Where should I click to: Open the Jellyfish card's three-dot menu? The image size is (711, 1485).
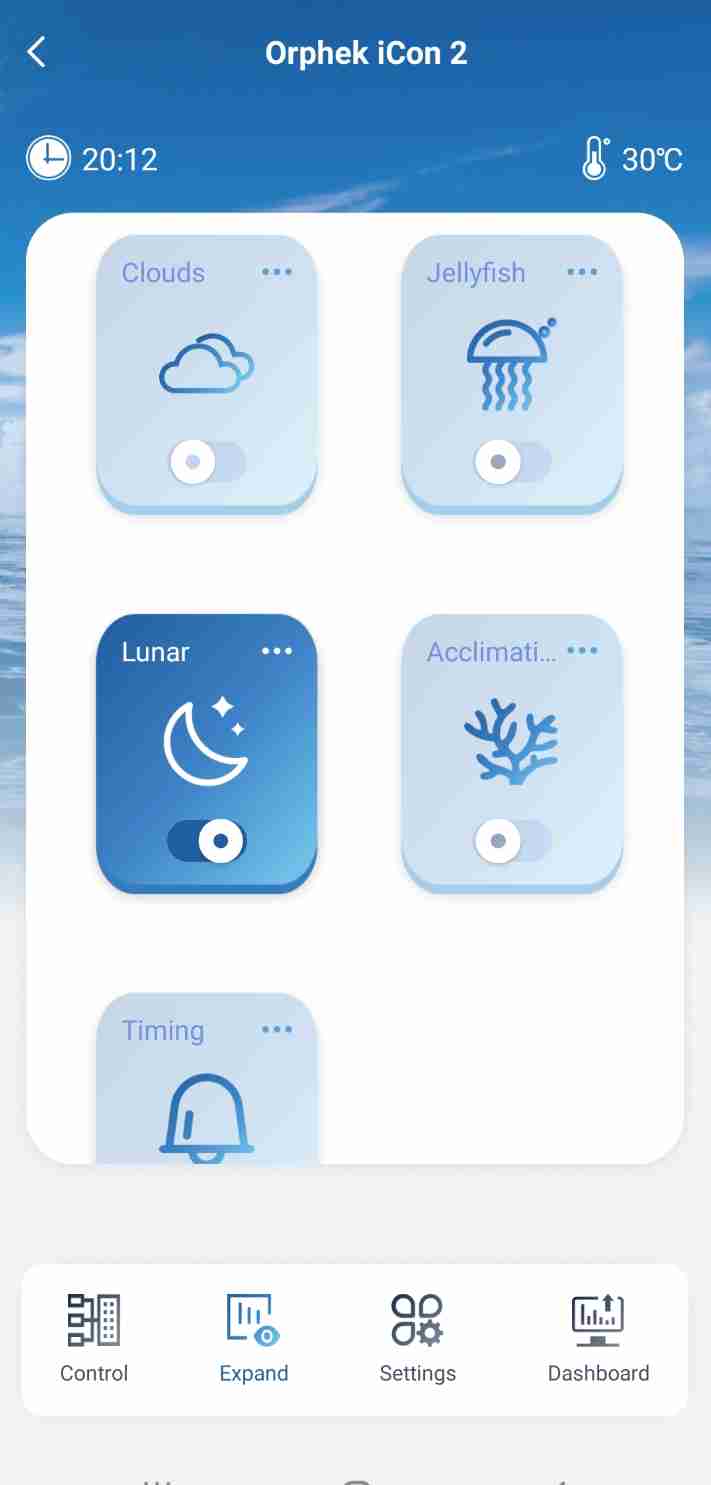582,272
